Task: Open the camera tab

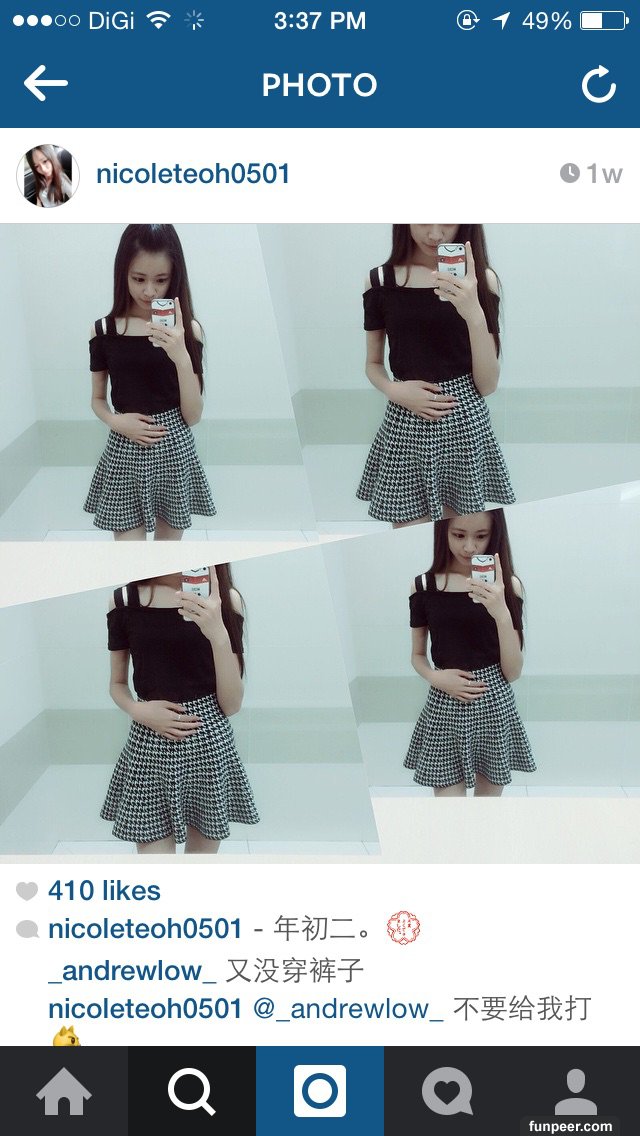Action: click(320, 1091)
